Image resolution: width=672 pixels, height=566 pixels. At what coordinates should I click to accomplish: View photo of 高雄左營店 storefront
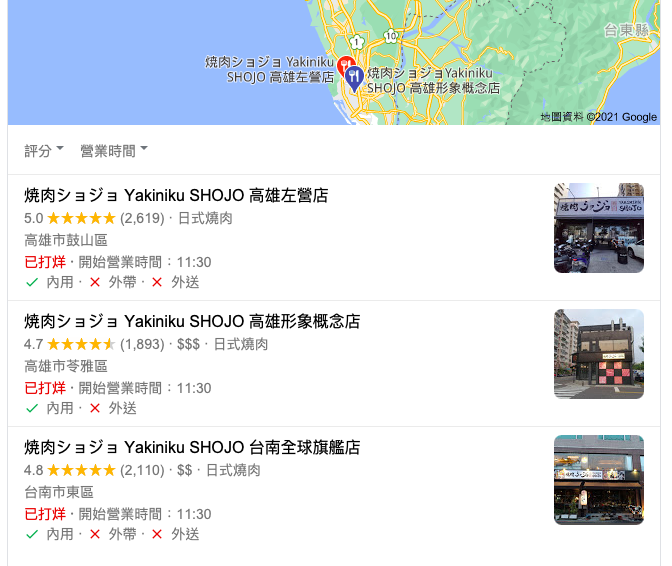tap(599, 228)
